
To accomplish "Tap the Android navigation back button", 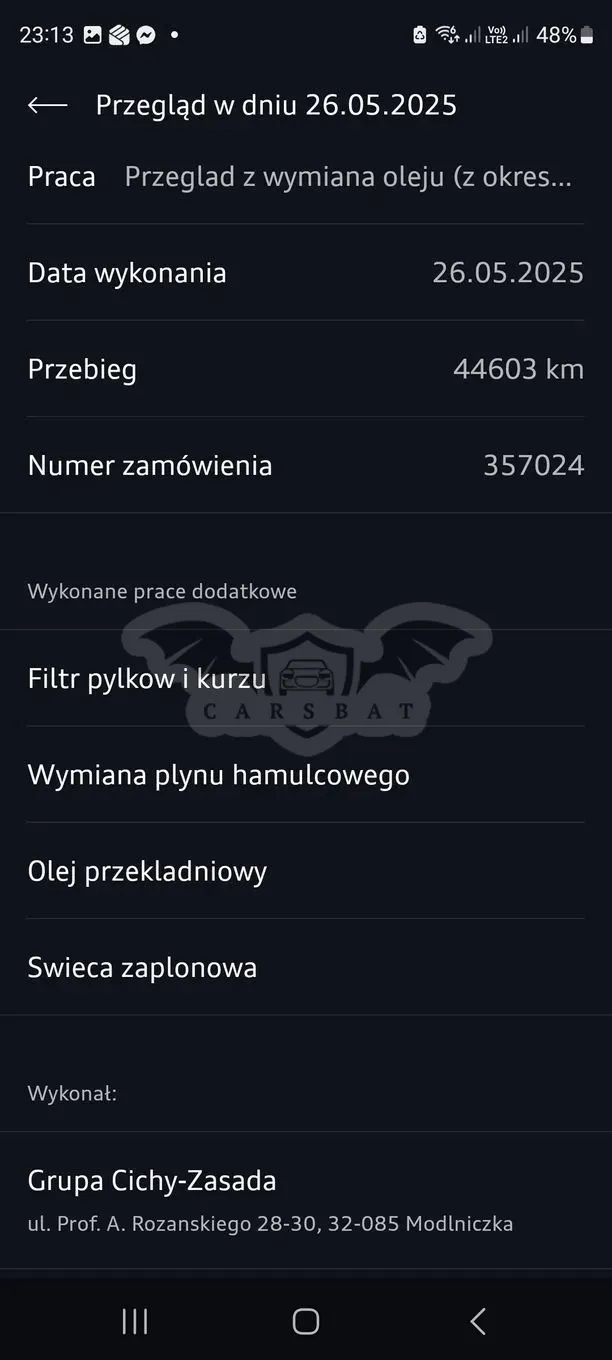I will [x=478, y=1321].
